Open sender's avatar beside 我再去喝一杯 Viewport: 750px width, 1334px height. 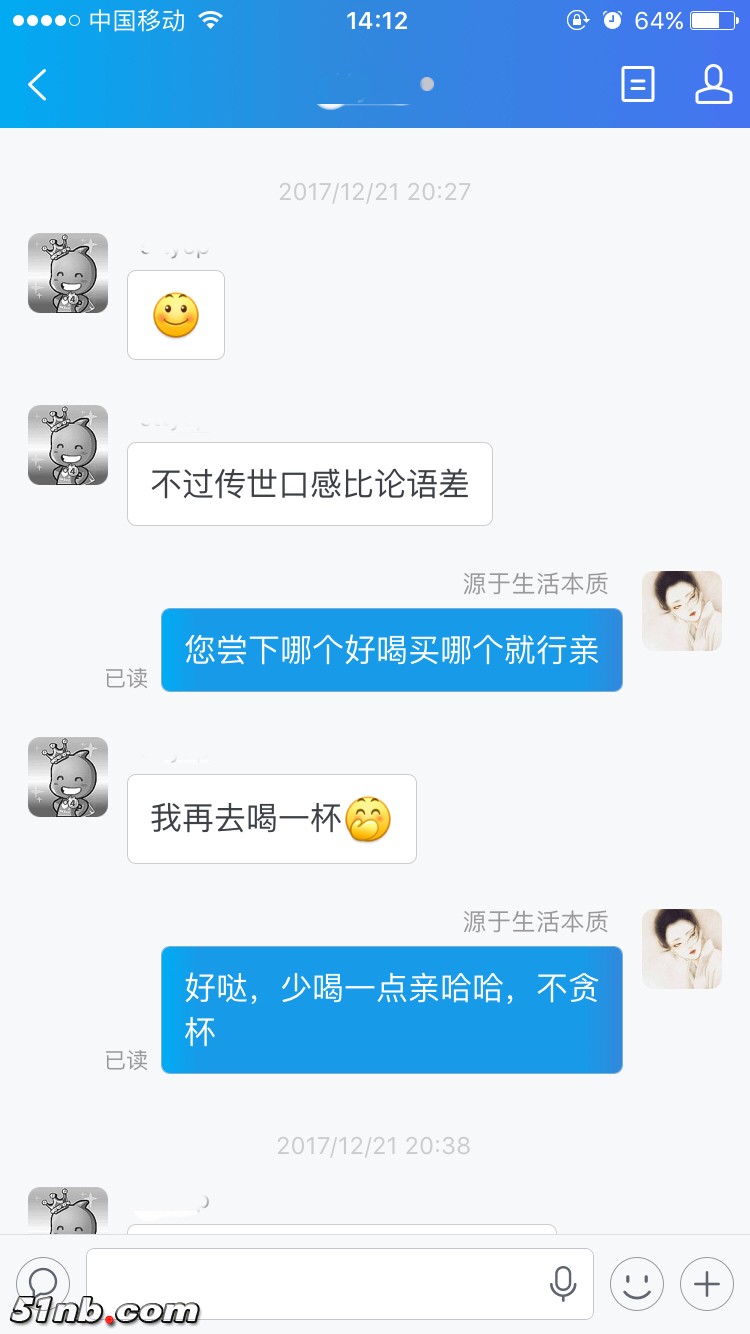pos(68,777)
